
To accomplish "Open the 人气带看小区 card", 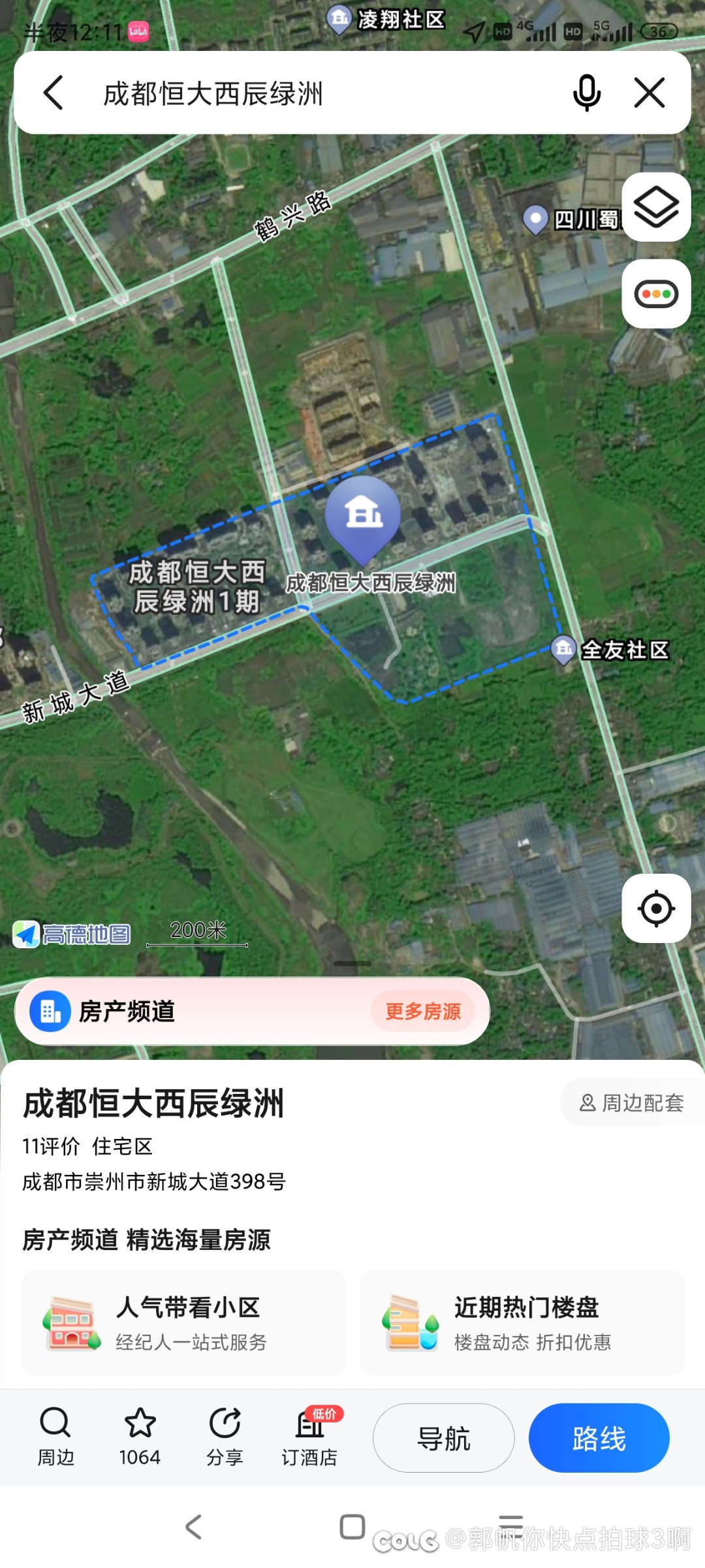I will coord(183,1322).
